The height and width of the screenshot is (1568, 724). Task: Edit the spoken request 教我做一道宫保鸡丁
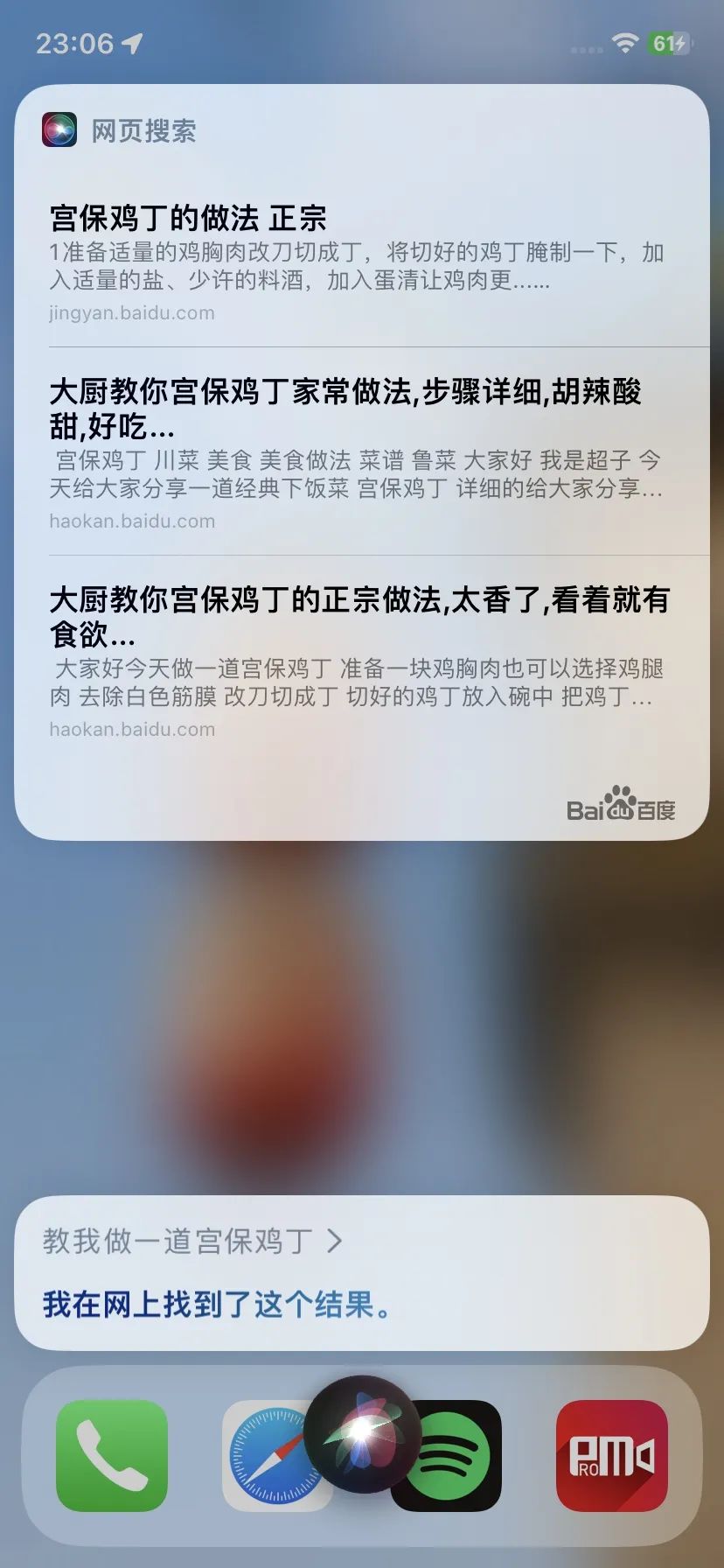tap(192, 1241)
